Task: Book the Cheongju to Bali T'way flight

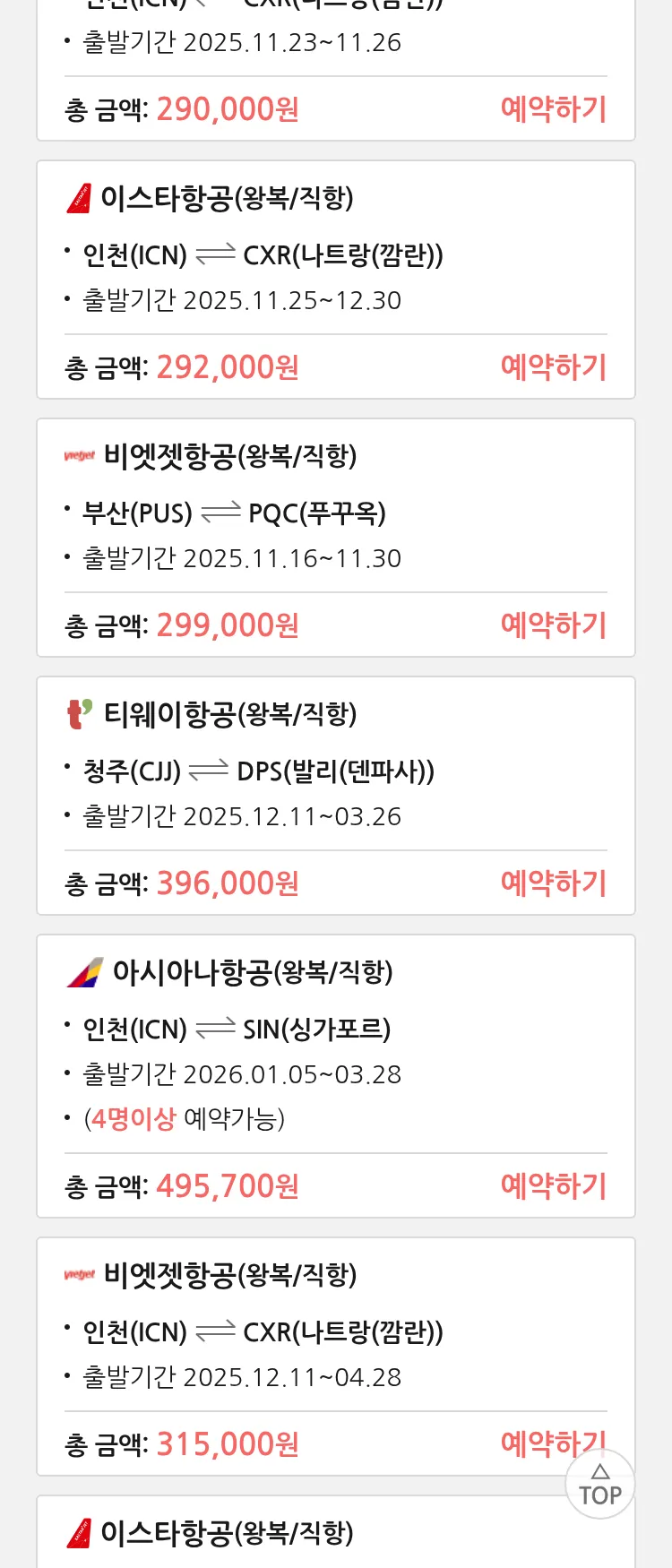Action: tap(553, 883)
